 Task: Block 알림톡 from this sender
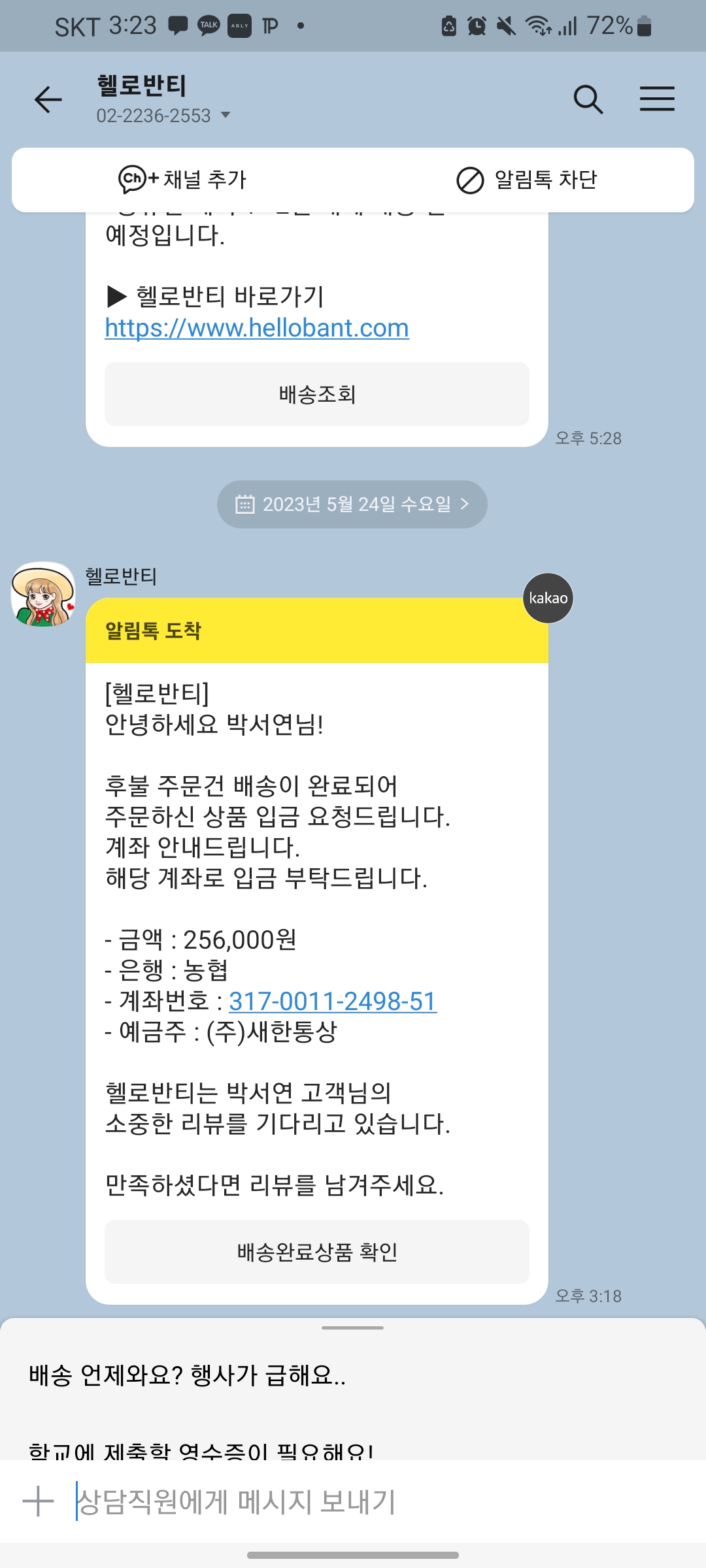526,180
